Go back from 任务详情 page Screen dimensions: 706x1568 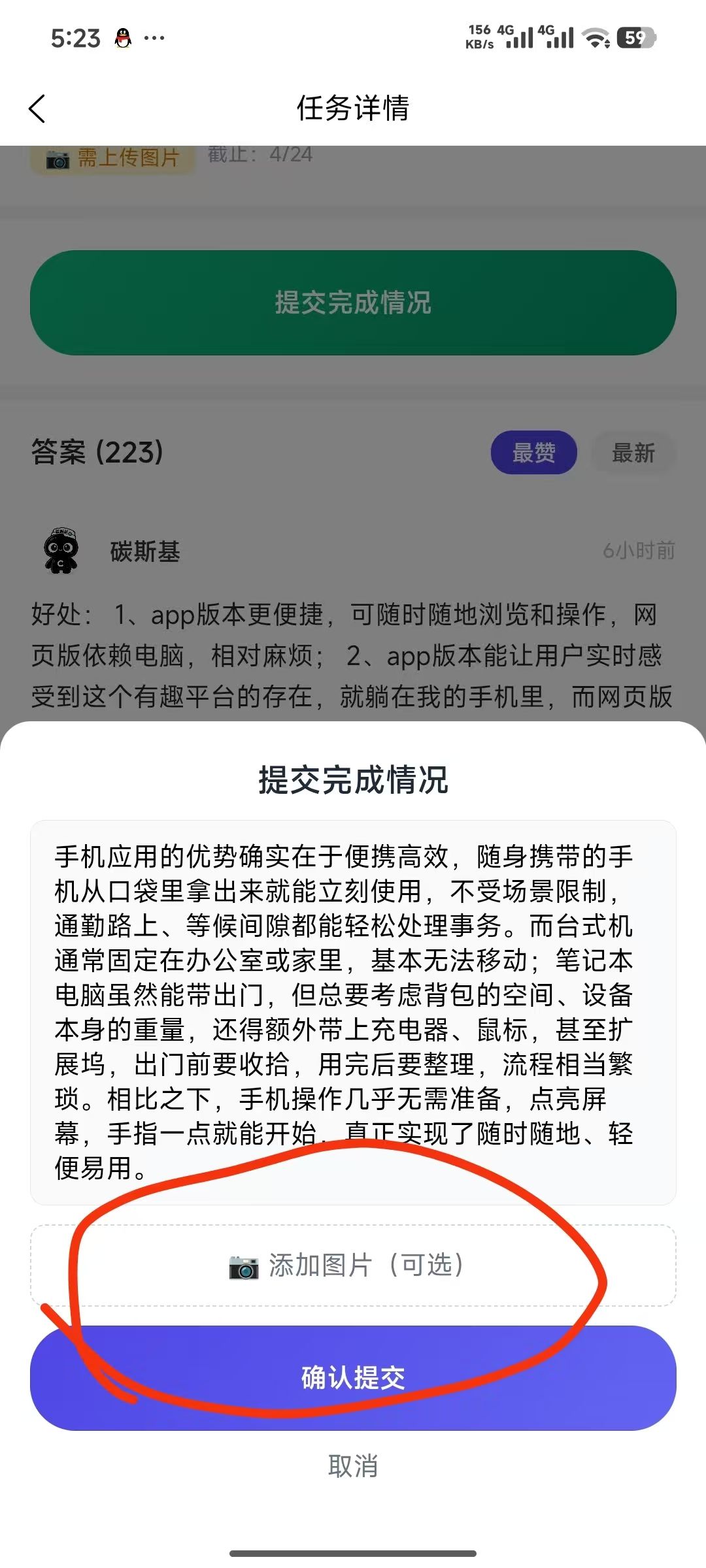(37, 108)
